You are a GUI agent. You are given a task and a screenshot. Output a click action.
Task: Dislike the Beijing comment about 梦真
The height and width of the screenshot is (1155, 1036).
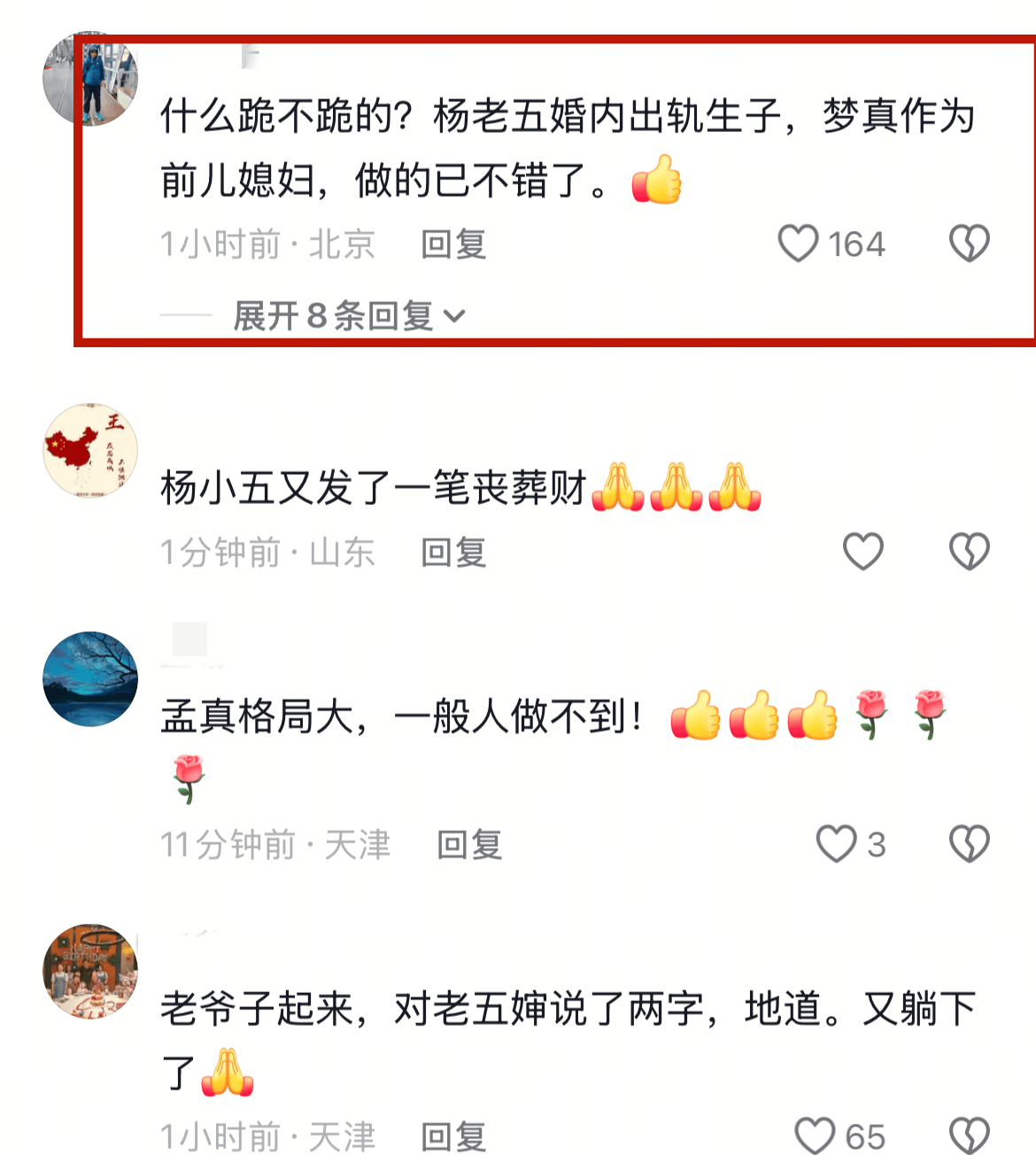coord(969,244)
